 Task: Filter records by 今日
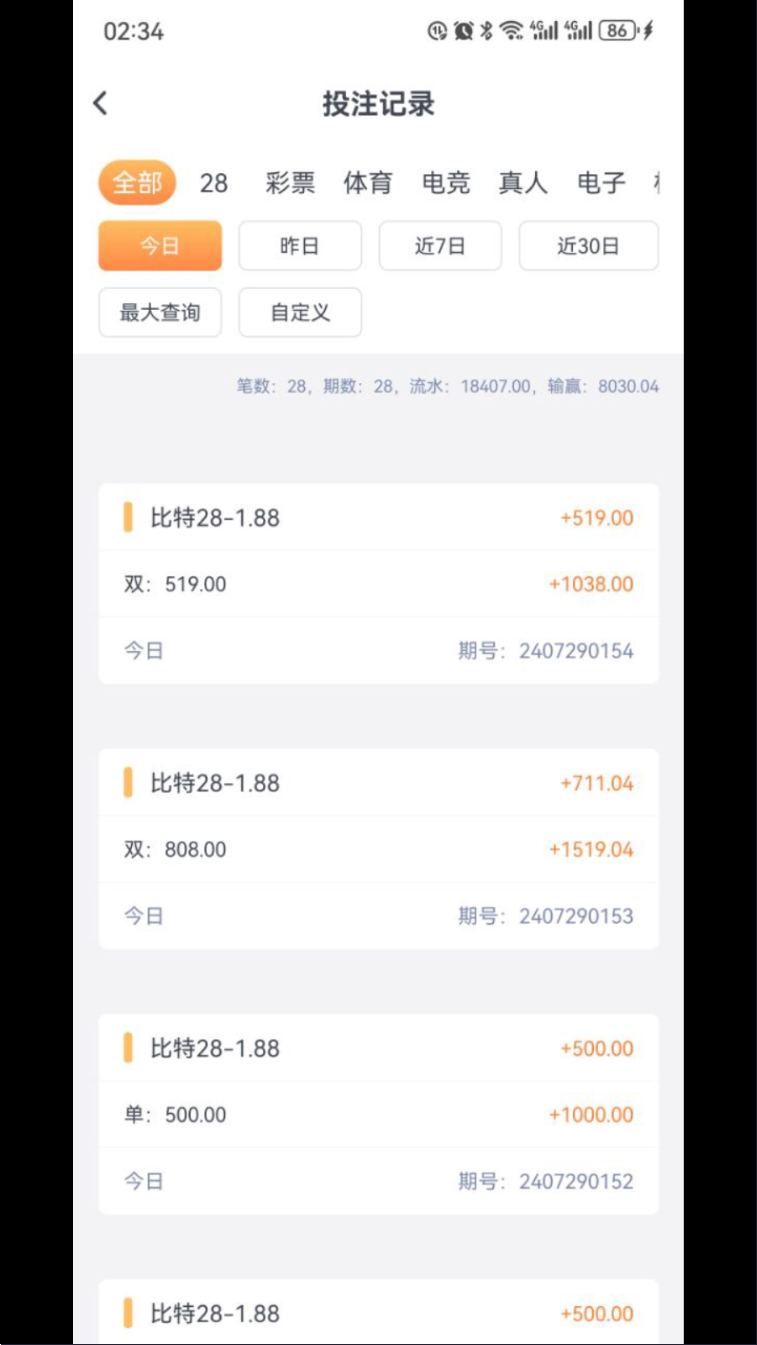click(x=160, y=246)
